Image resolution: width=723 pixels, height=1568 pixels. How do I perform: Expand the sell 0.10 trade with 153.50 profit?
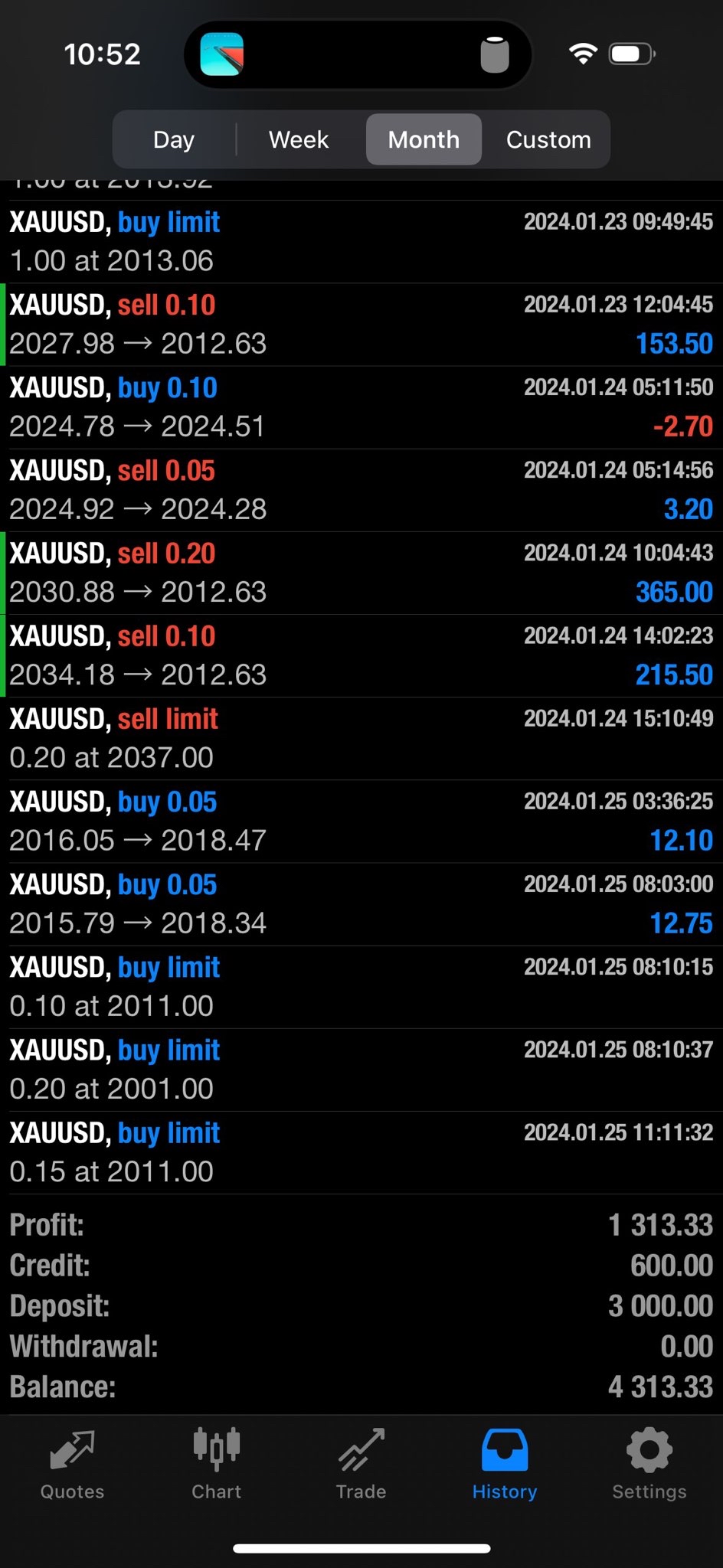[361, 325]
